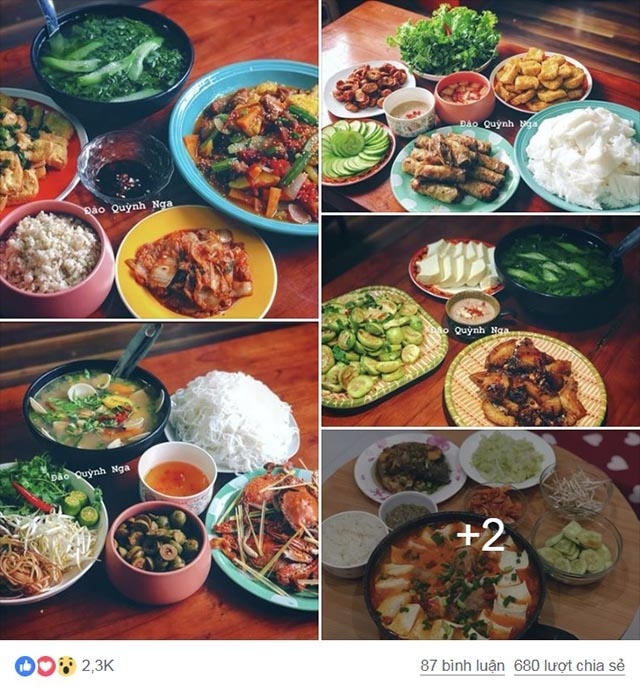View the +2 more photos tile
Image resolution: width=640 pixels, height=697 pixels.
pyautogui.click(x=480, y=535)
